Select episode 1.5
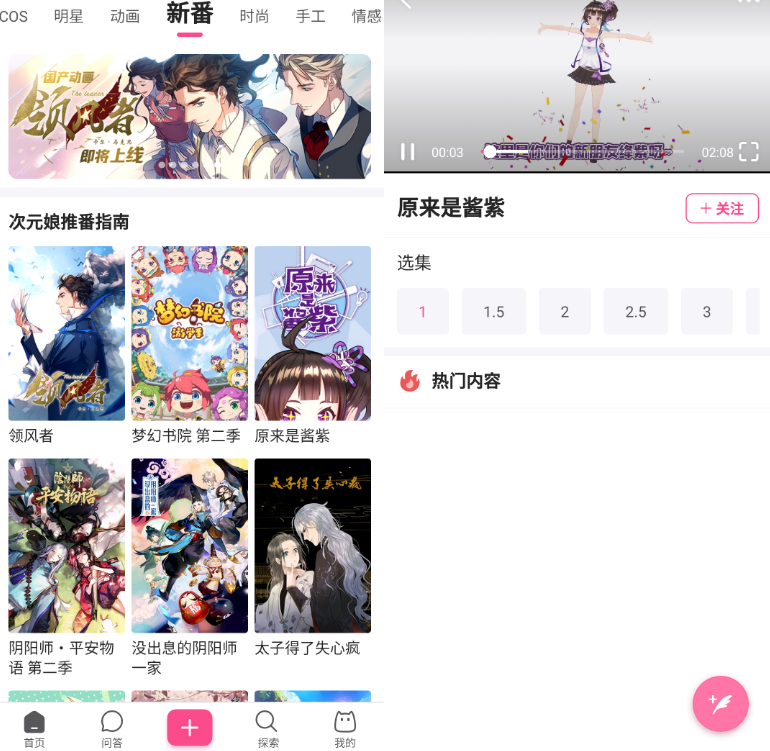770x751 pixels. click(x=494, y=312)
